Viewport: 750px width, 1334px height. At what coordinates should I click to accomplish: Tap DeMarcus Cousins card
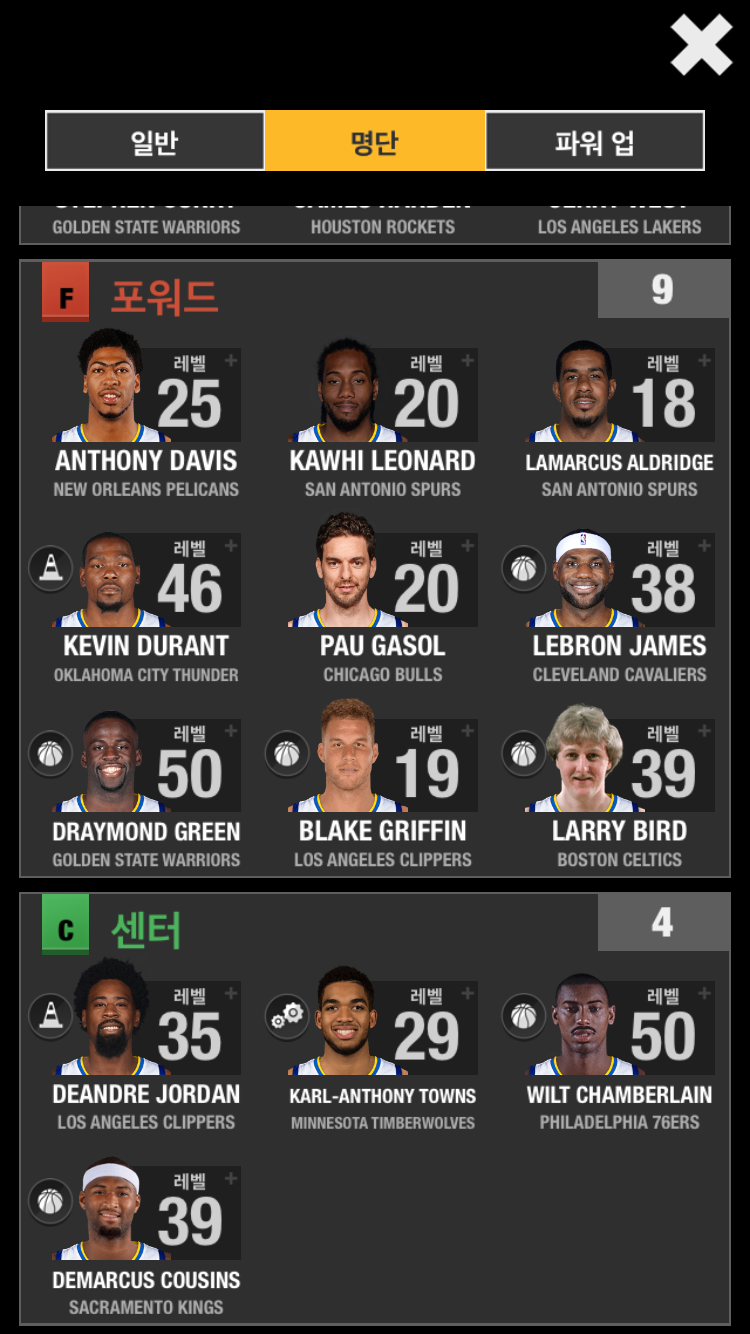pyautogui.click(x=147, y=1234)
